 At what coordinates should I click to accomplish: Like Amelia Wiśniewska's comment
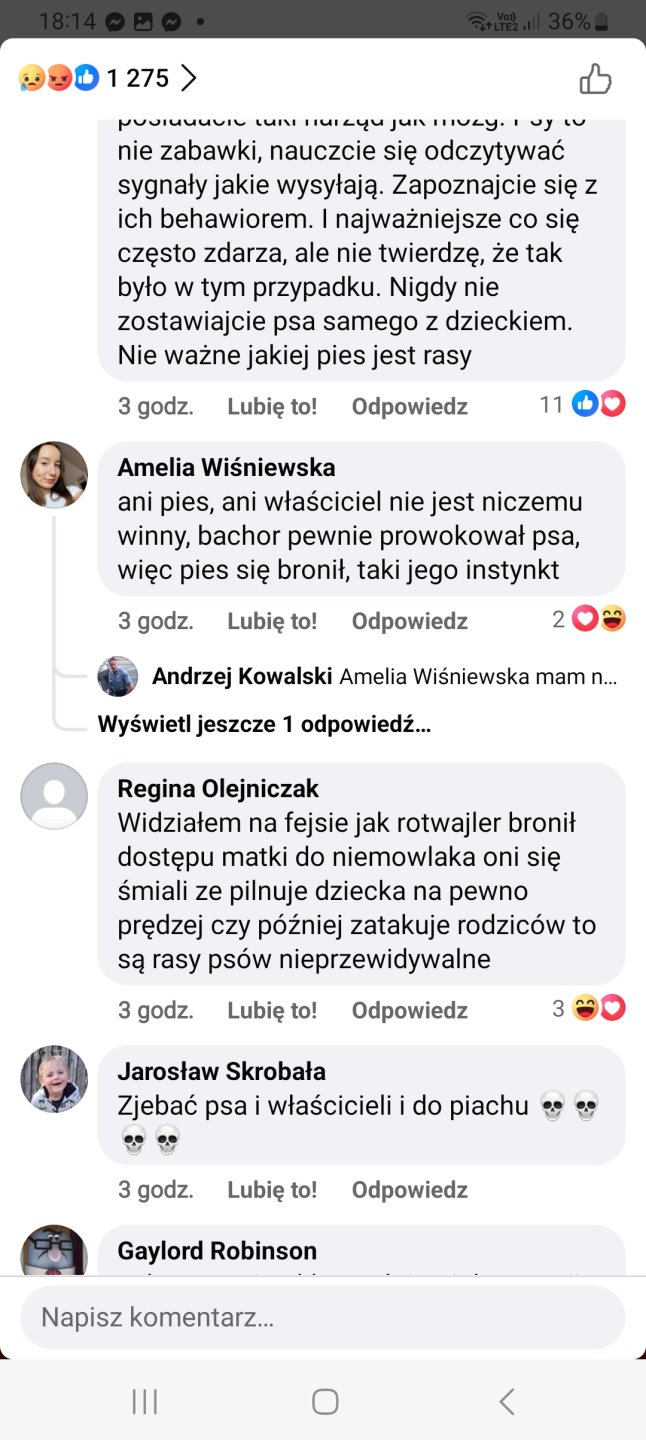(272, 621)
